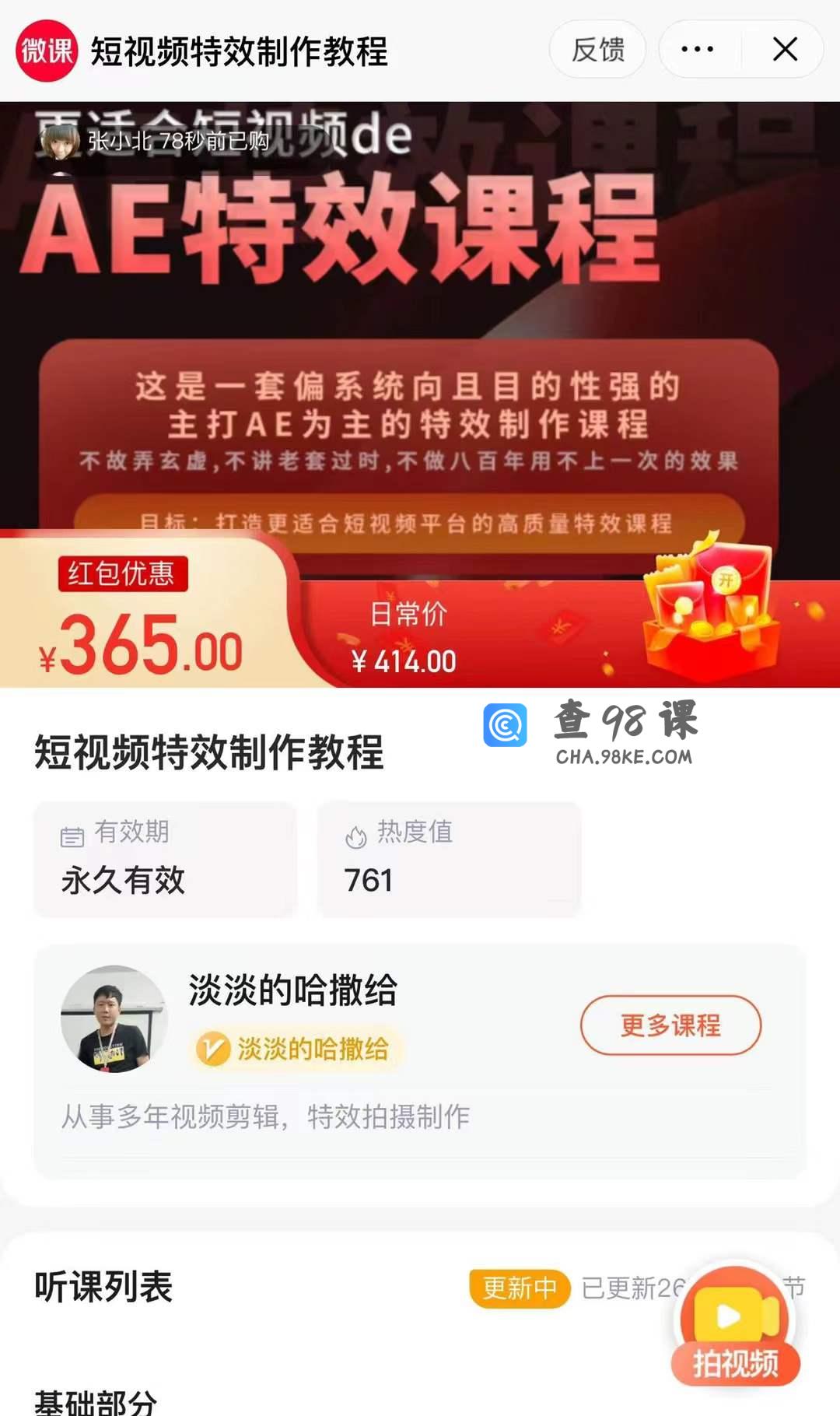
Task: Open the three-dot more options menu
Action: 697,50
